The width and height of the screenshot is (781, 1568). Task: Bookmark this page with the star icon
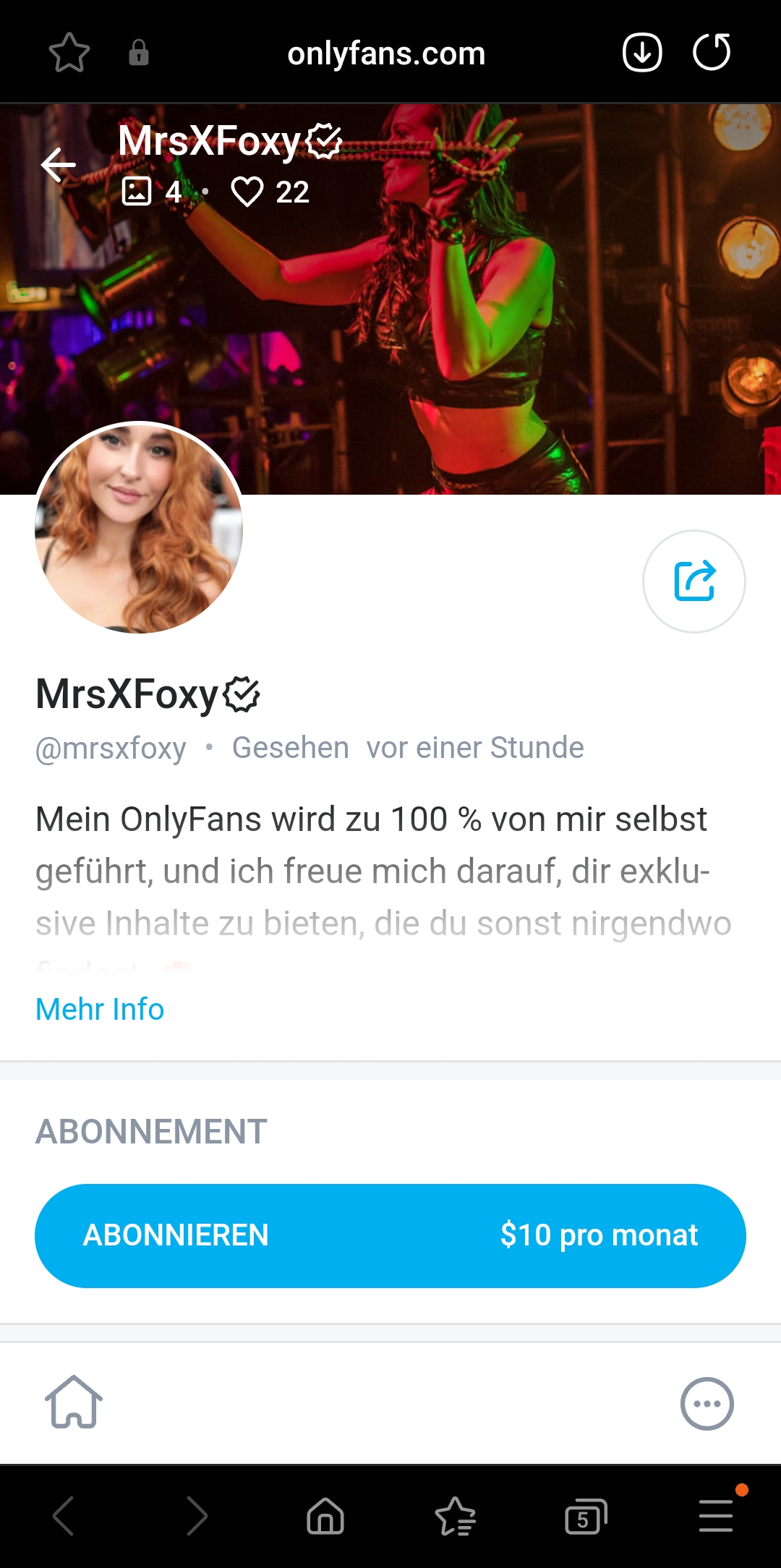pyautogui.click(x=69, y=53)
